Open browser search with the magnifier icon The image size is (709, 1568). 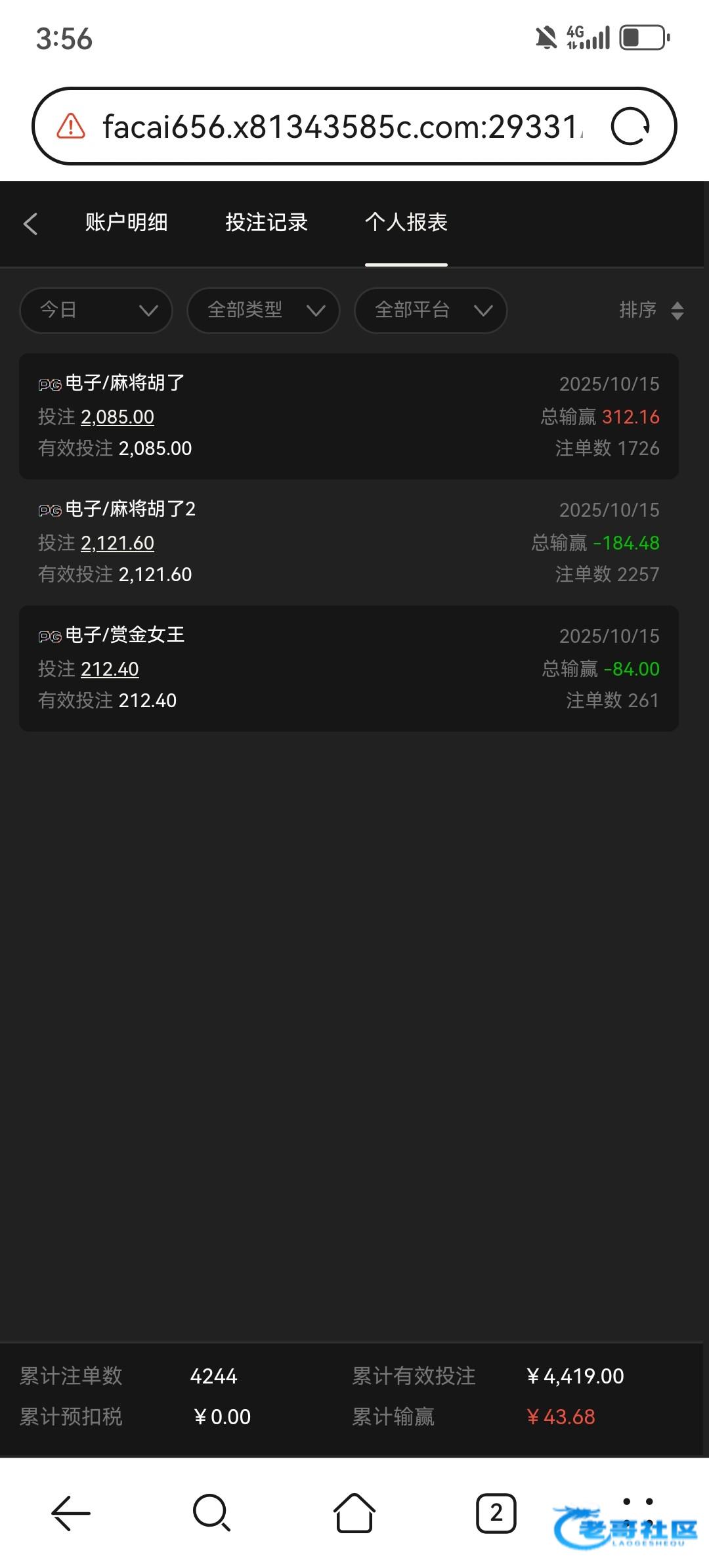click(x=211, y=1513)
